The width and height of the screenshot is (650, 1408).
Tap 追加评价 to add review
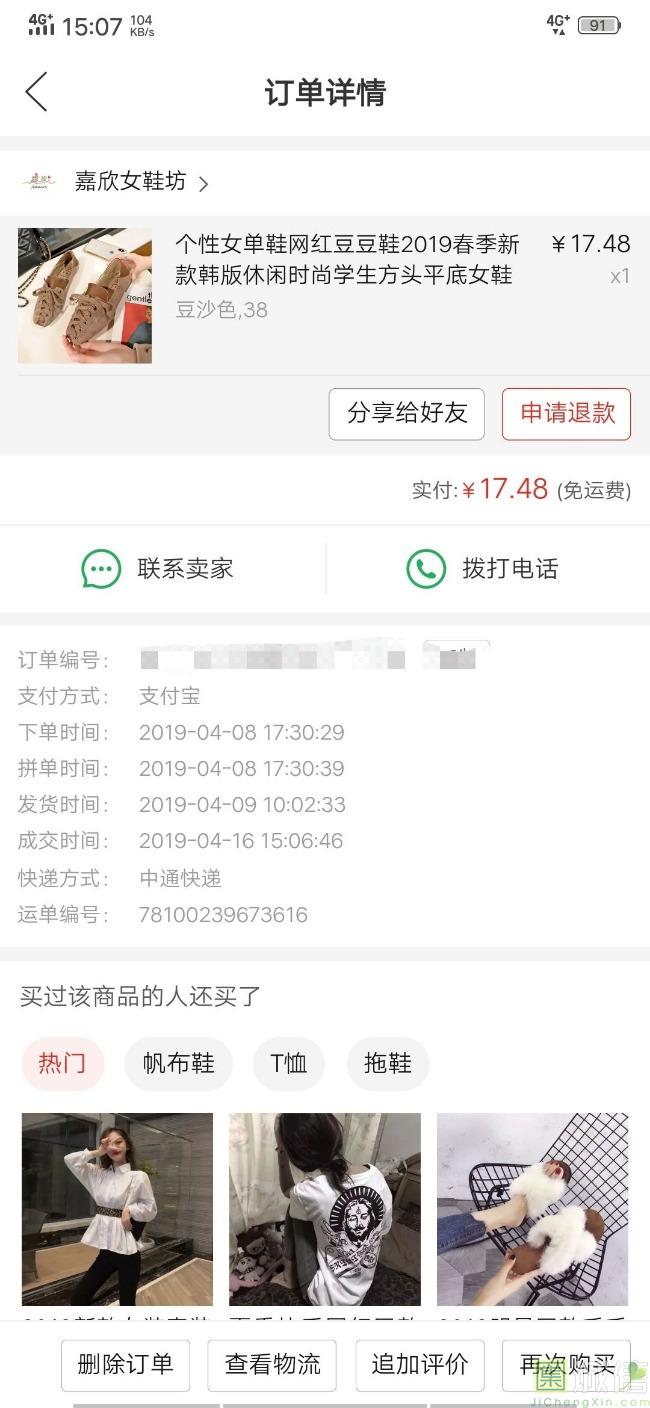[x=419, y=1365]
